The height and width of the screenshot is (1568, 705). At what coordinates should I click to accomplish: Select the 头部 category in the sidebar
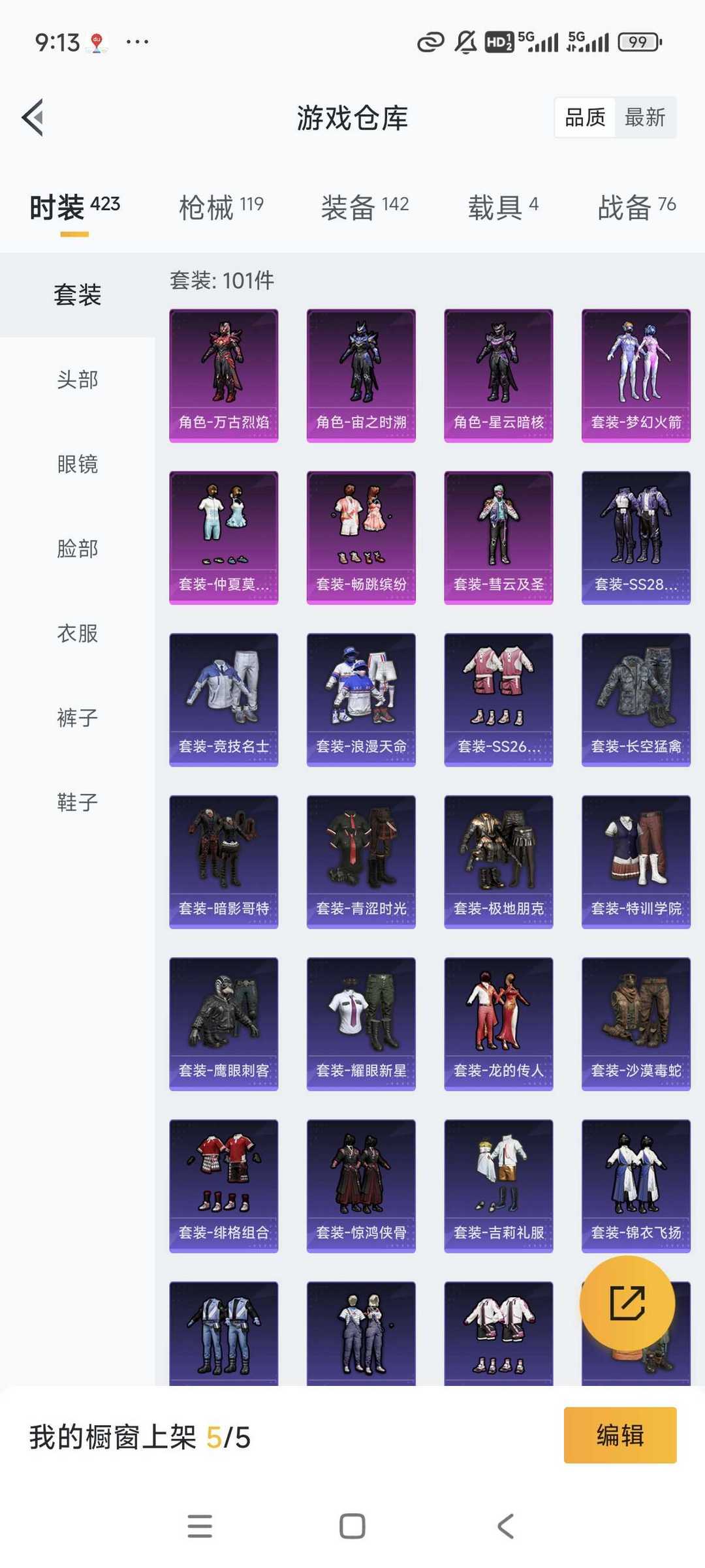78,380
